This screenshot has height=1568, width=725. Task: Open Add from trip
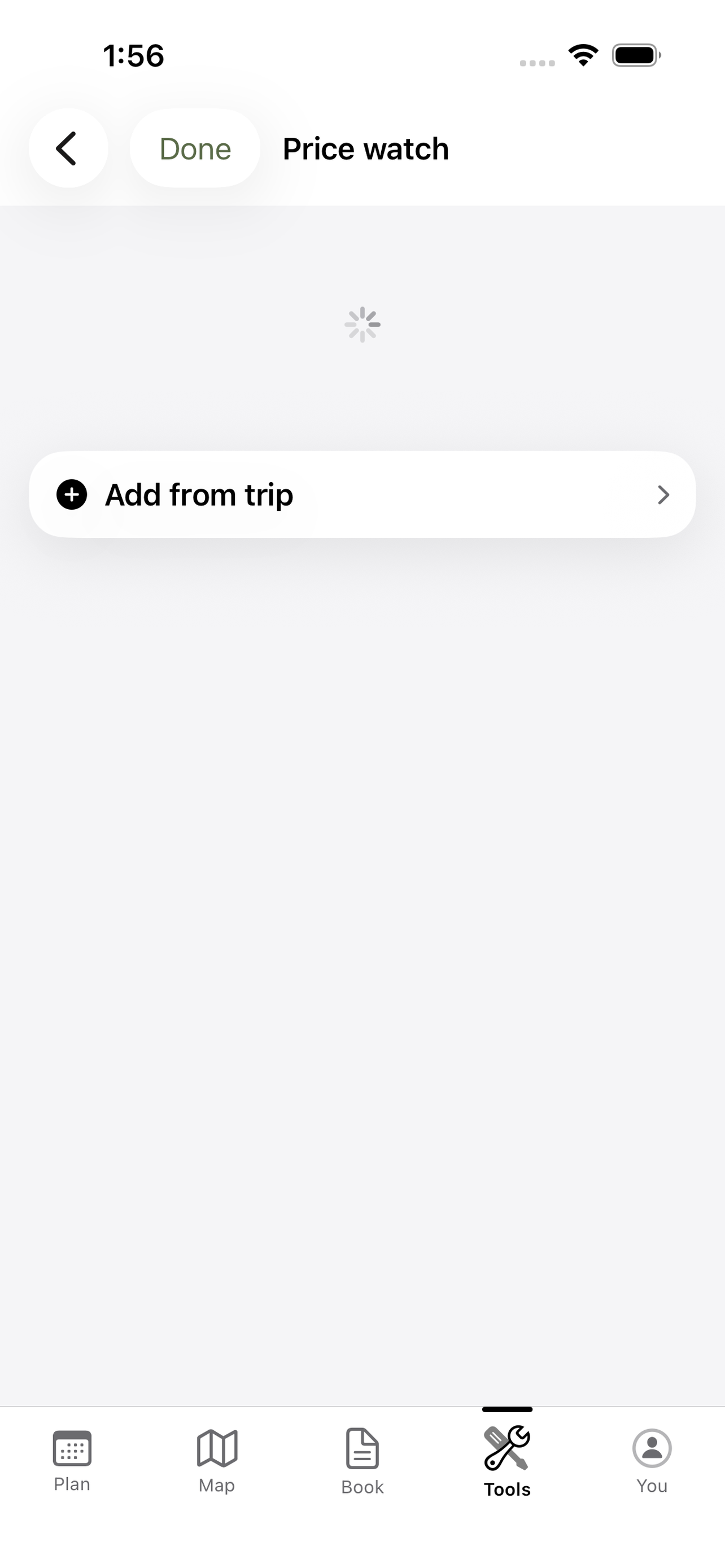362,494
